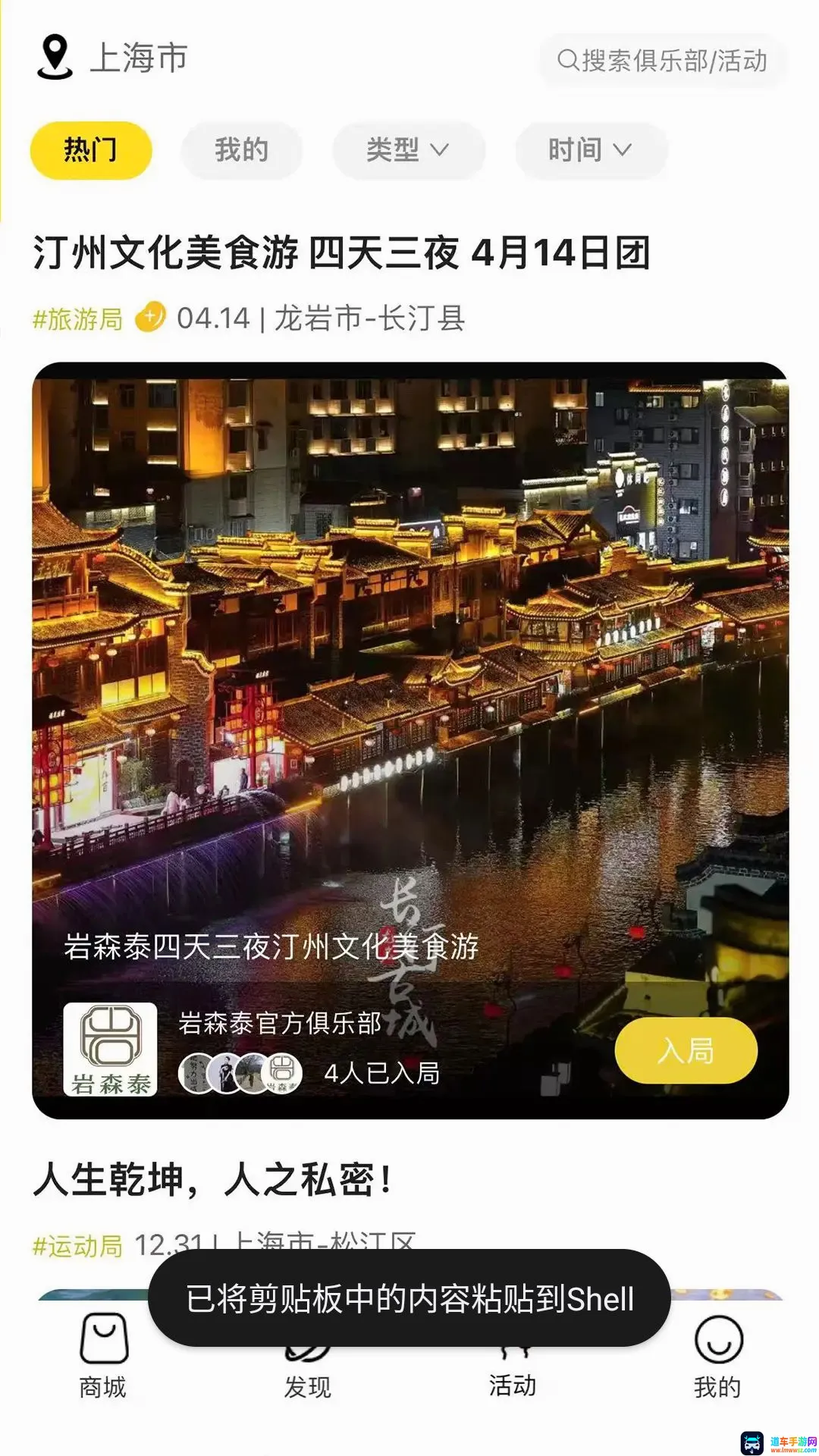Join the trip with 入局 button
The image size is (819, 1456).
point(686,1051)
